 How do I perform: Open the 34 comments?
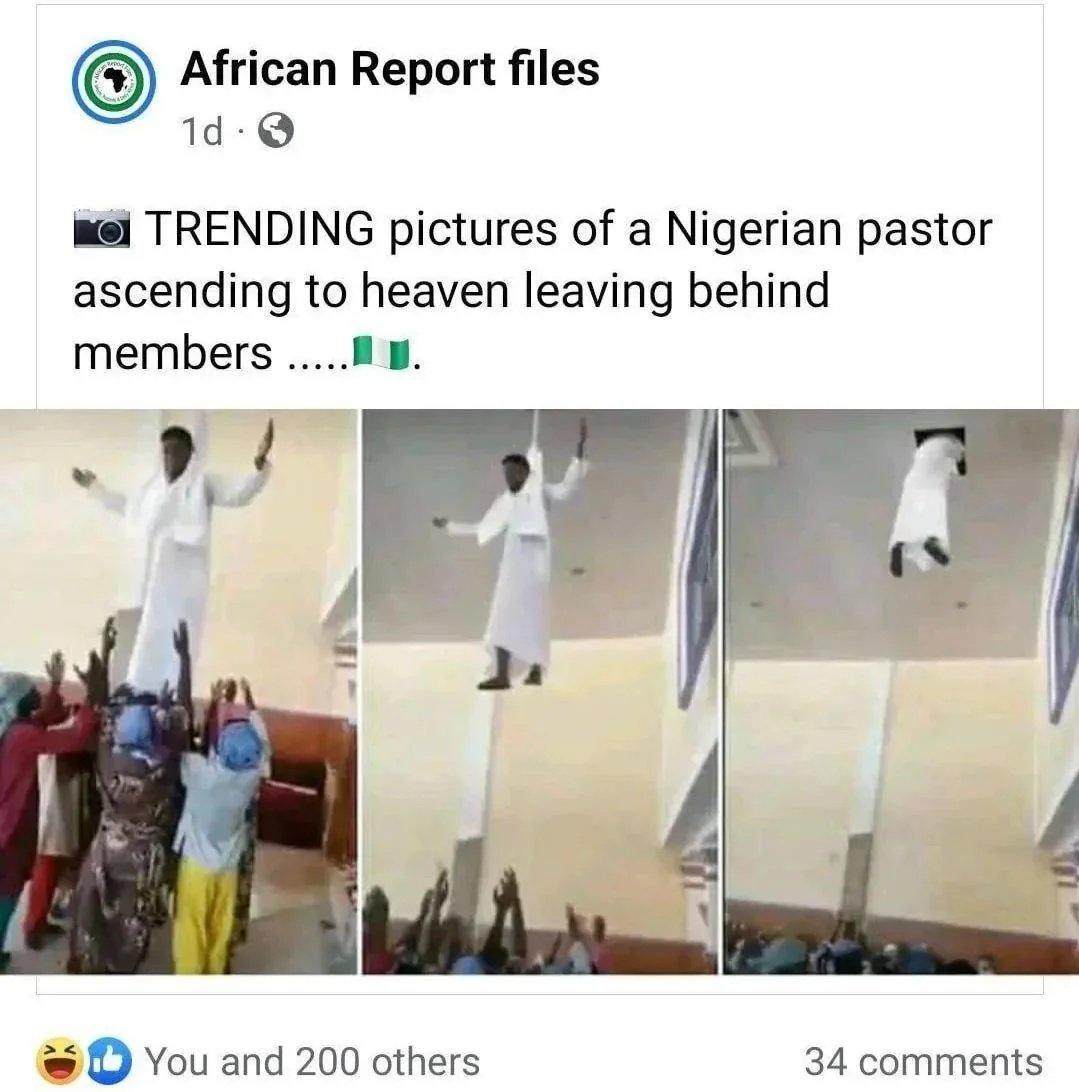click(922, 1061)
